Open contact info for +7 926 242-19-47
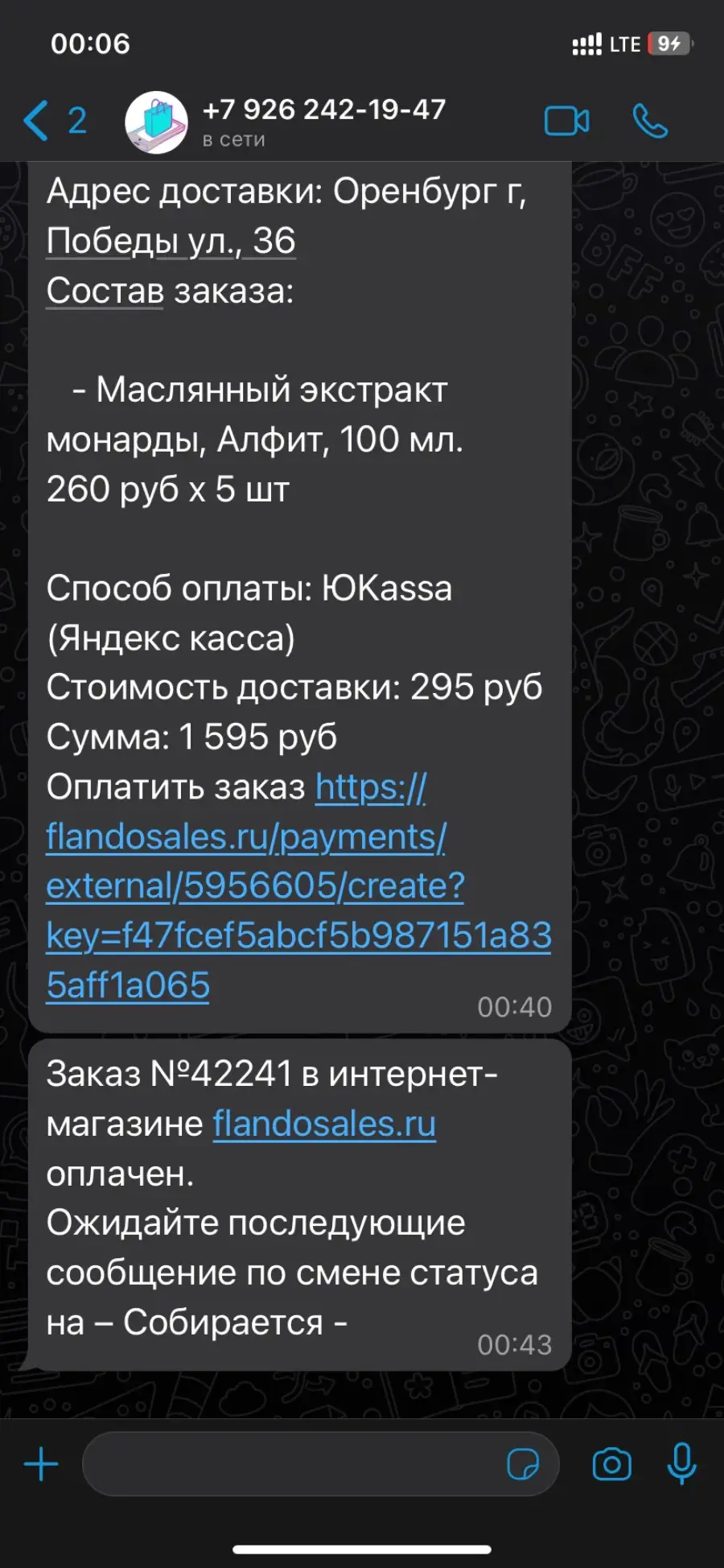This screenshot has height=1568, width=724. 323,122
